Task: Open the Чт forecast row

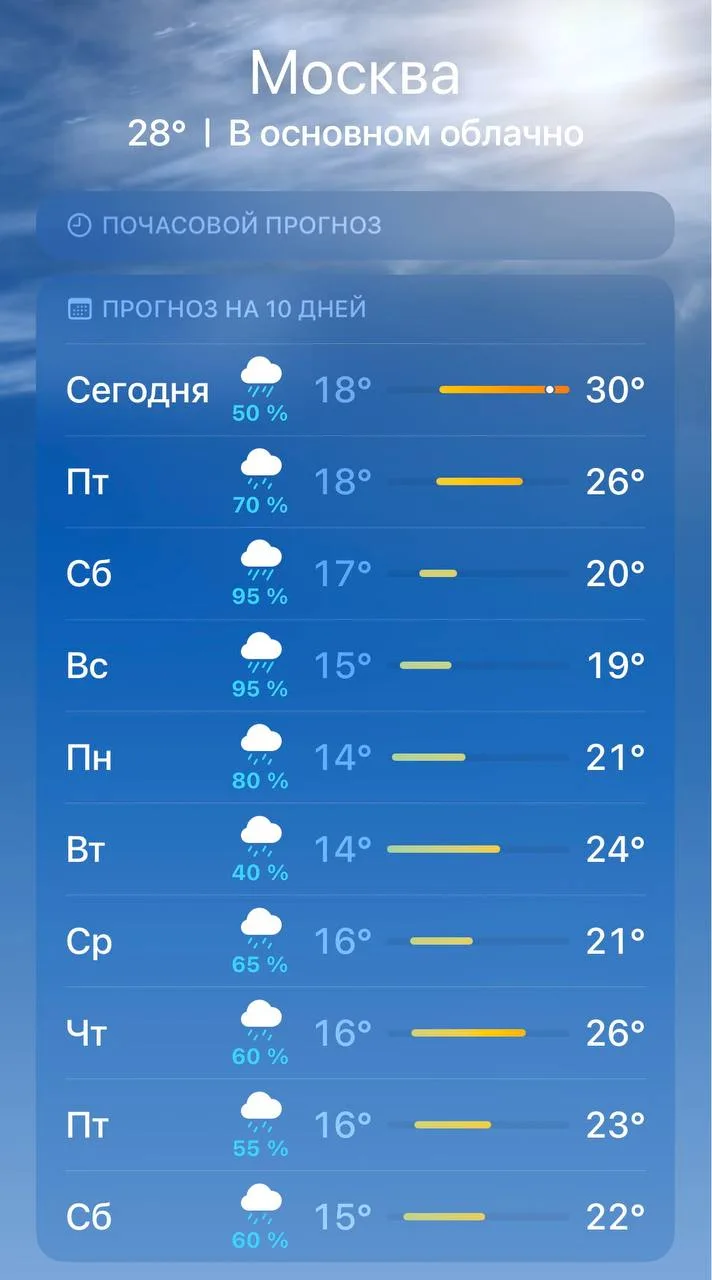Action: coord(355,1034)
